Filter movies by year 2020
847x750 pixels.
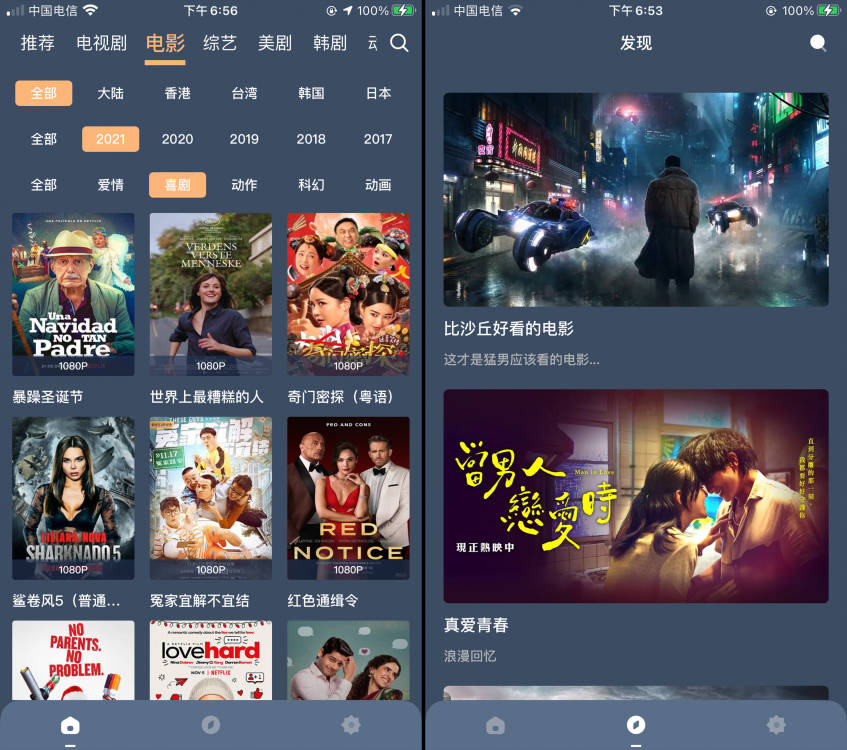click(x=178, y=139)
